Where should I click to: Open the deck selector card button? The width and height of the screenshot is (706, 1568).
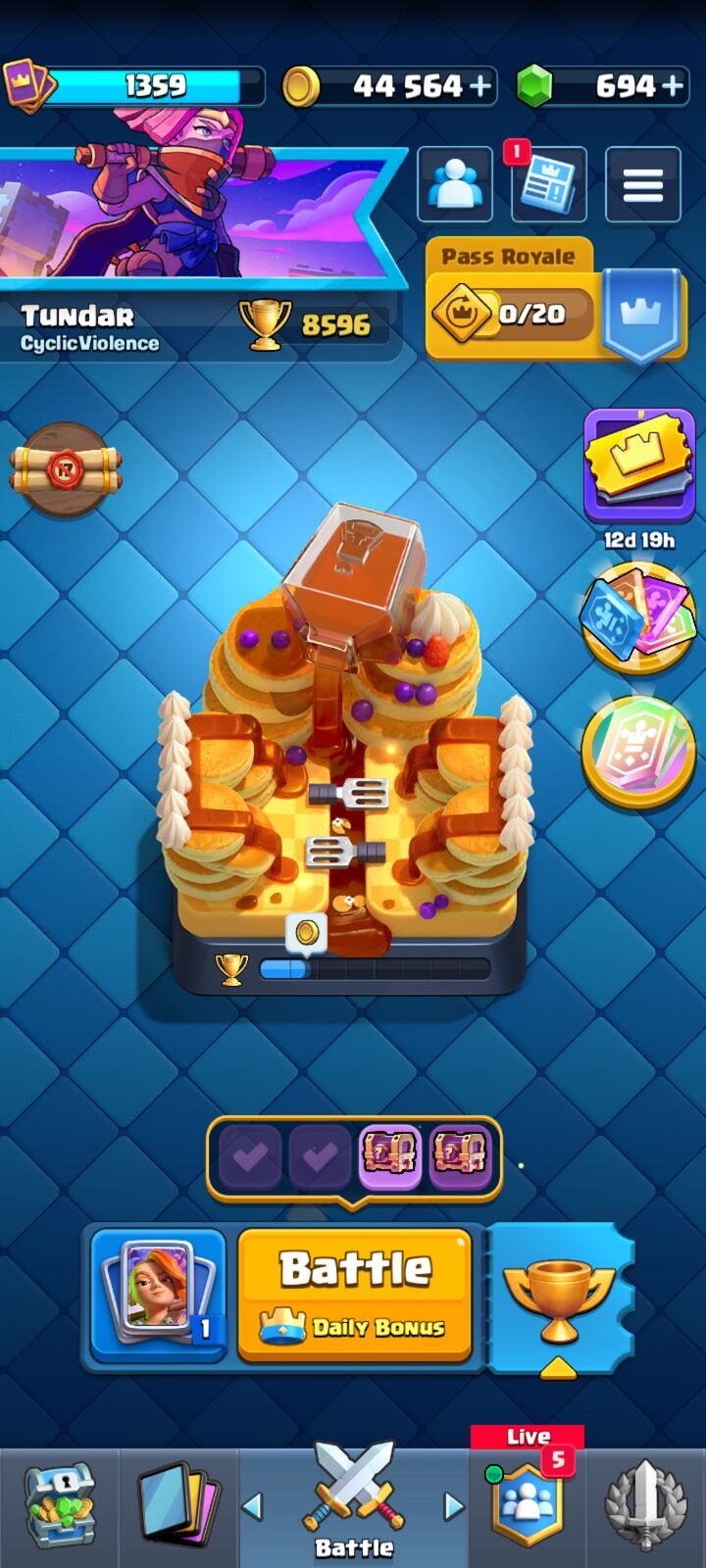159,1296
